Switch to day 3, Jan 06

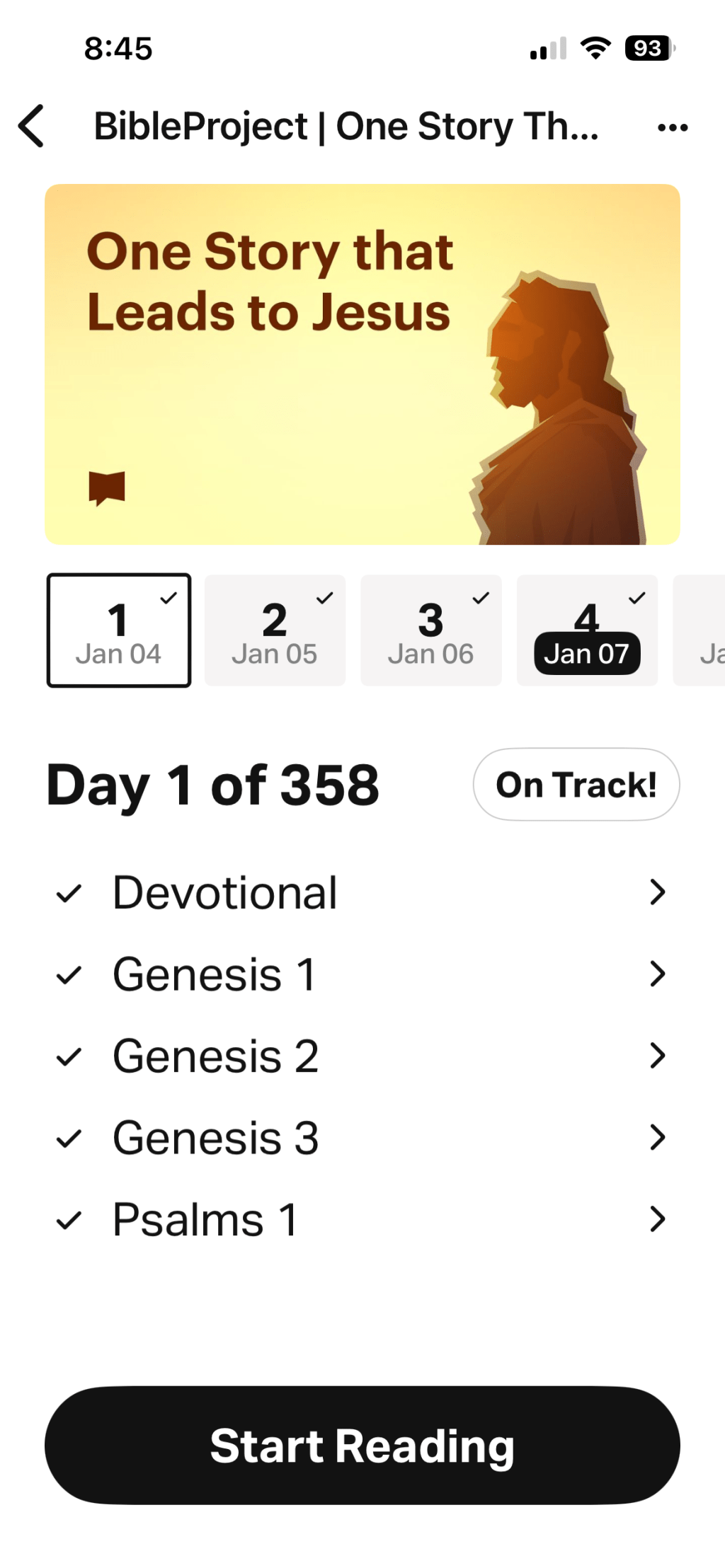point(430,630)
